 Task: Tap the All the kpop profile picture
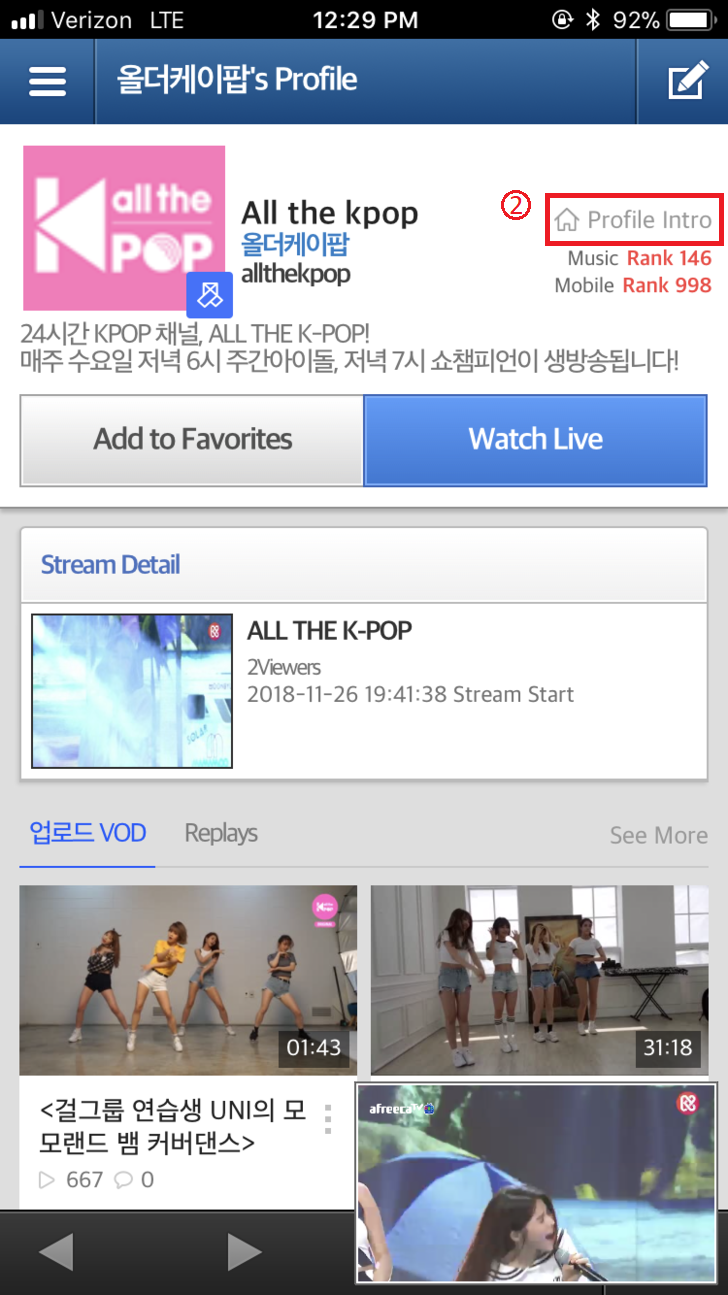[x=124, y=228]
